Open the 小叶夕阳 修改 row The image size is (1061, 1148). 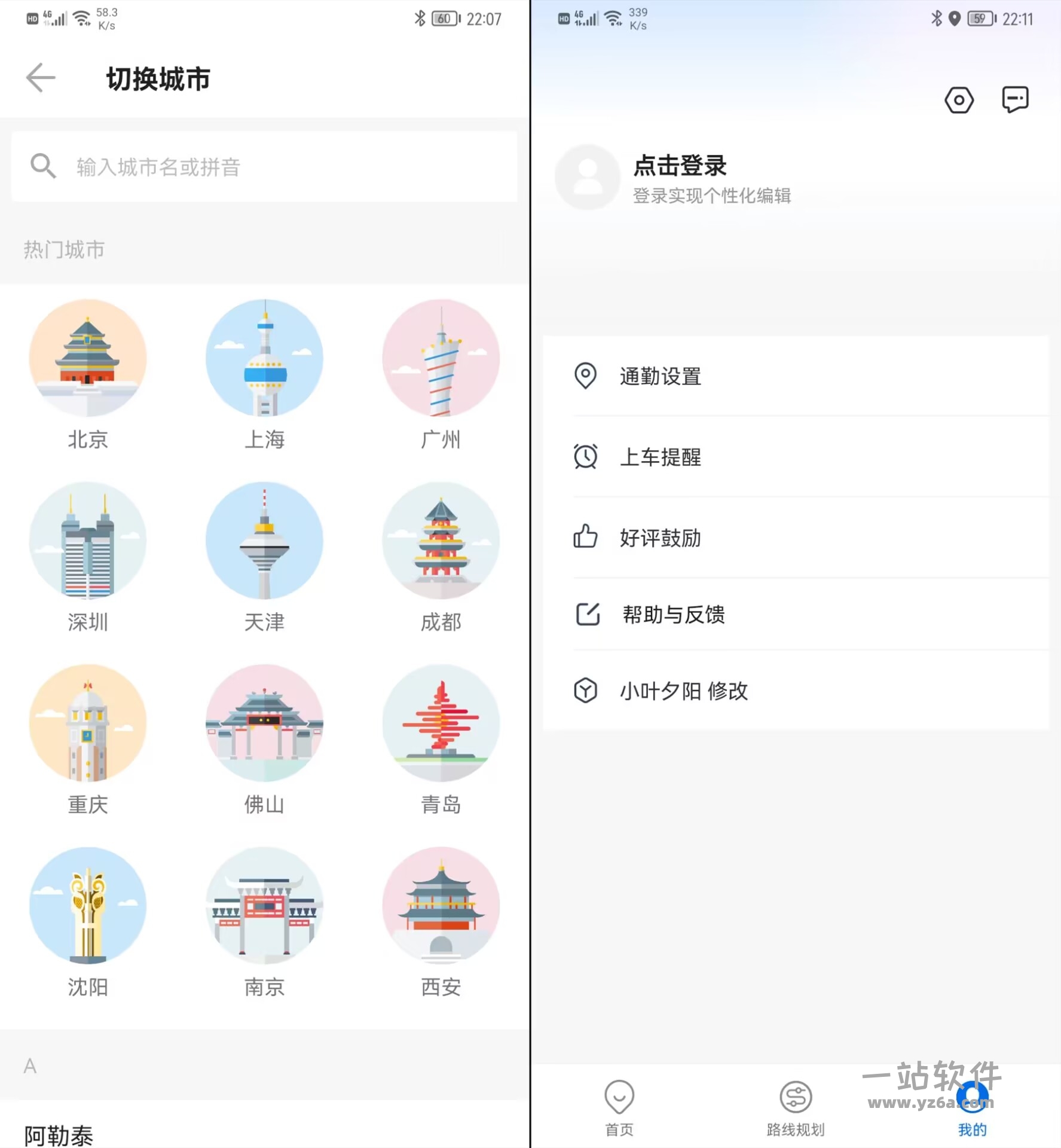click(x=795, y=691)
